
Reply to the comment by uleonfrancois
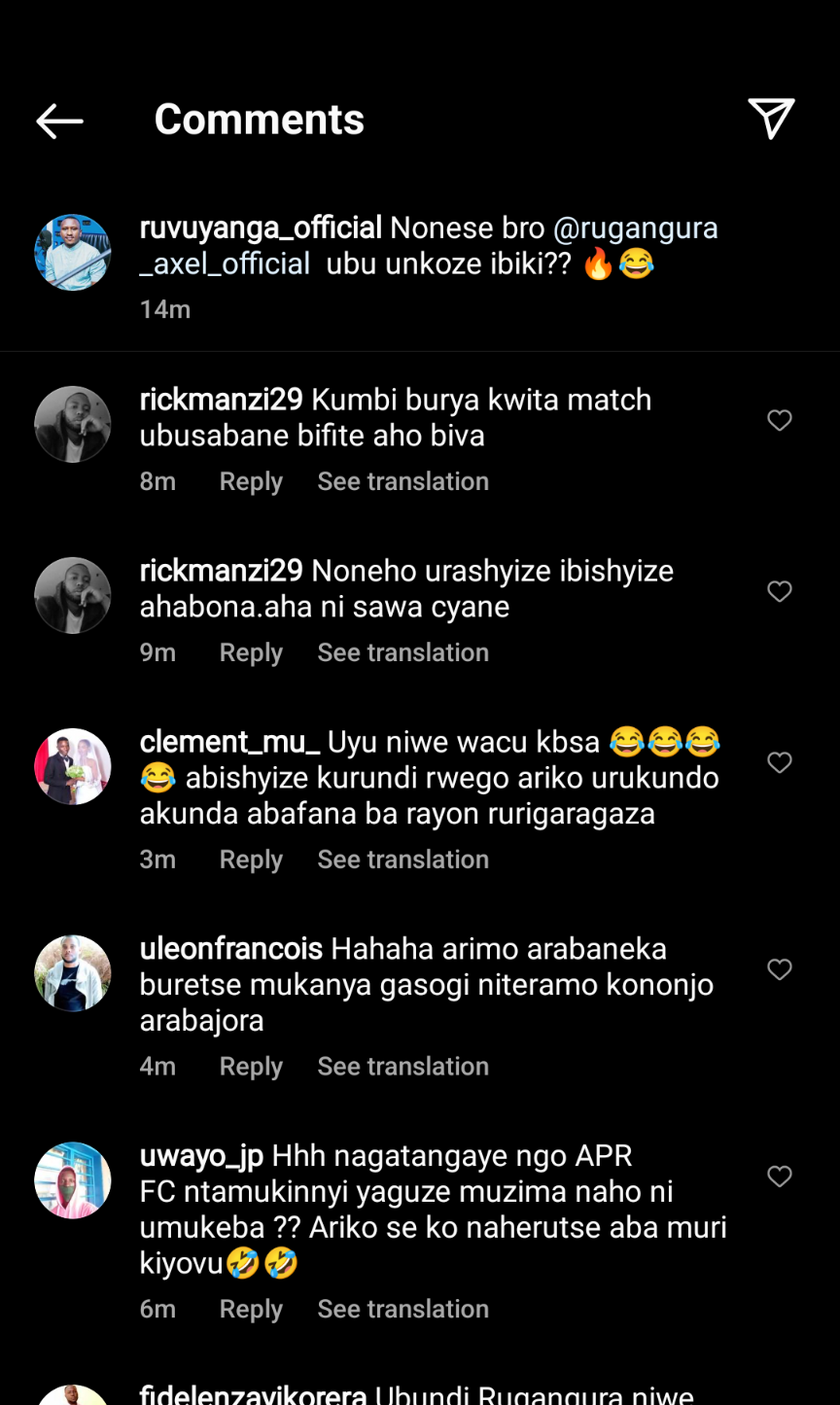(x=251, y=1067)
